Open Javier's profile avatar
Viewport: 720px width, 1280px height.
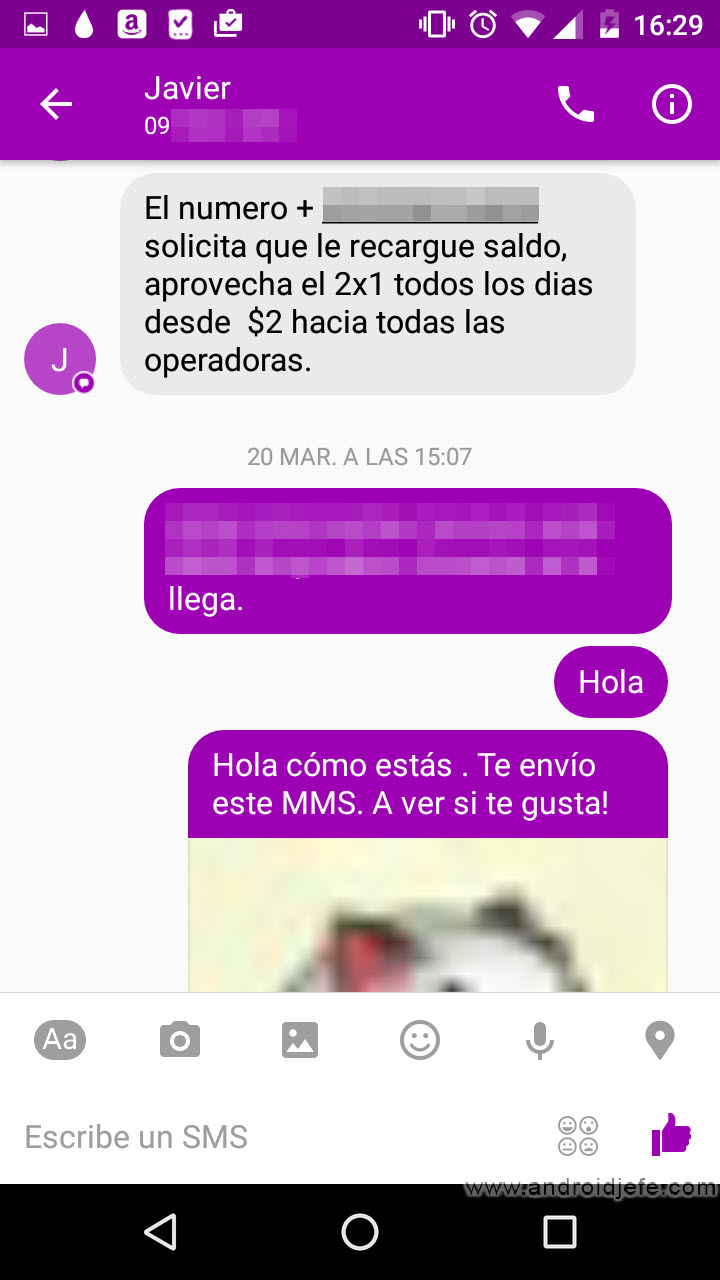59,359
